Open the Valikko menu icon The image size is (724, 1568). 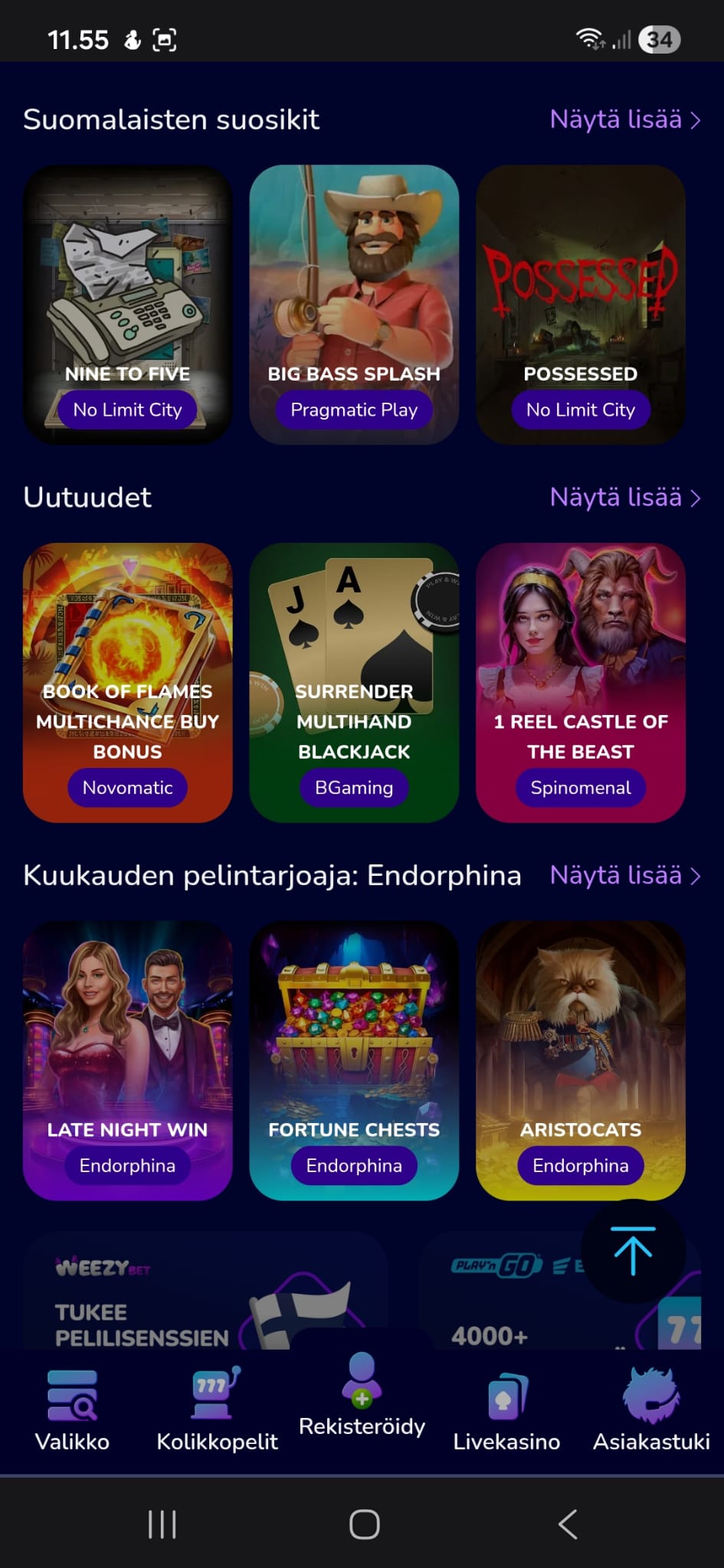click(x=72, y=1393)
